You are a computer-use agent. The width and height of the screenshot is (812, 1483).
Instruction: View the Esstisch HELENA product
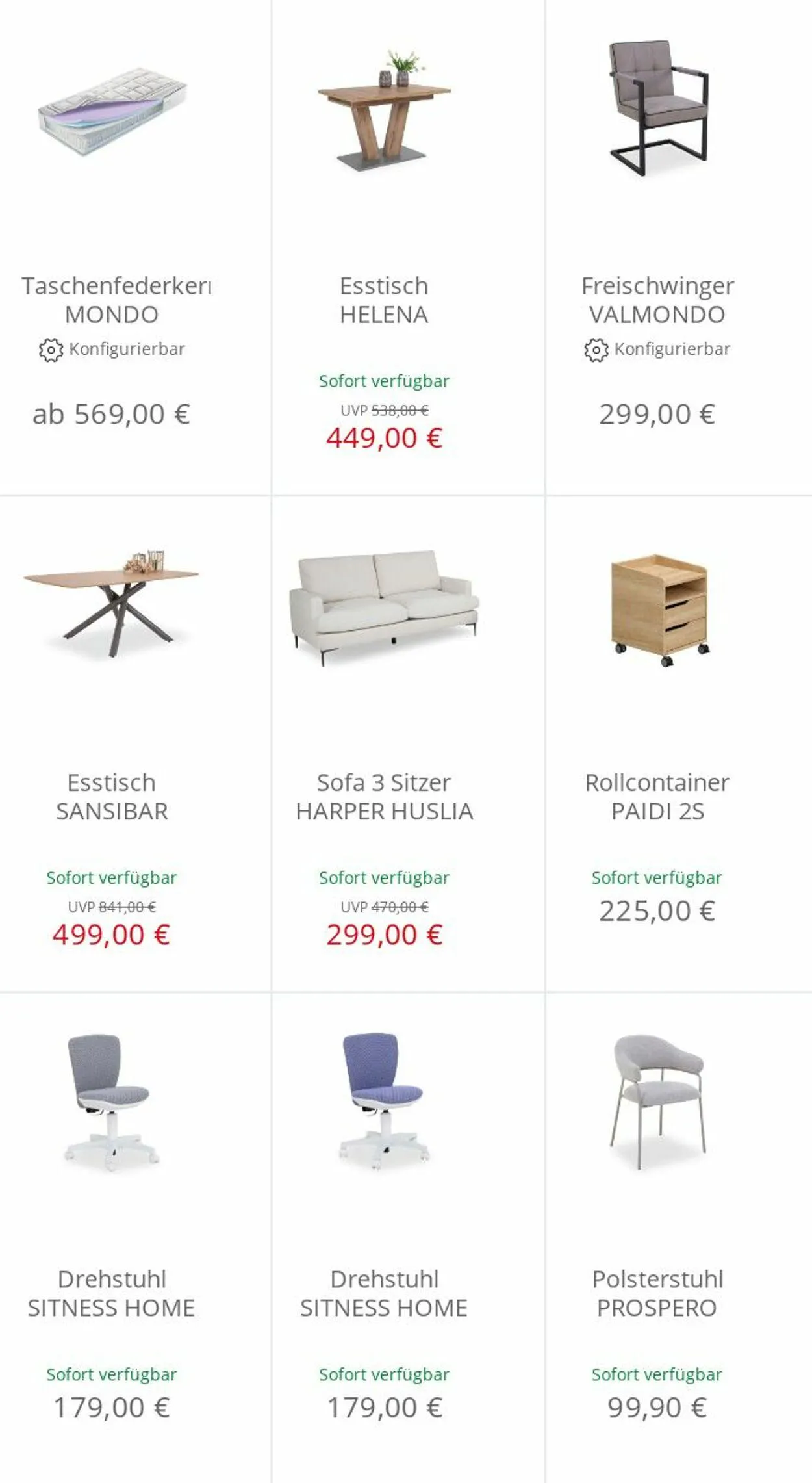coord(408,247)
